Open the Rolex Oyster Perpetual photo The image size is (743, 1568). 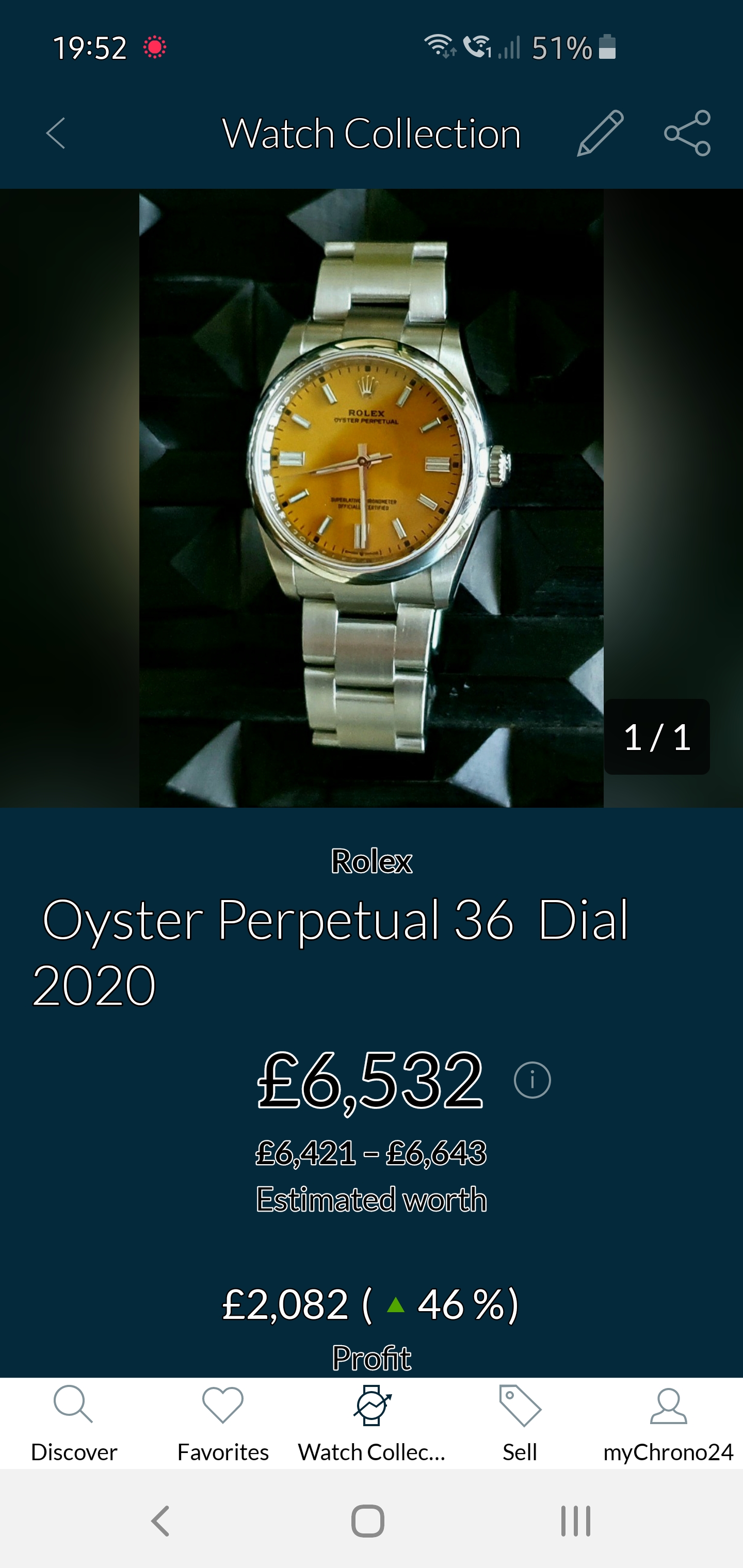[x=372, y=498]
